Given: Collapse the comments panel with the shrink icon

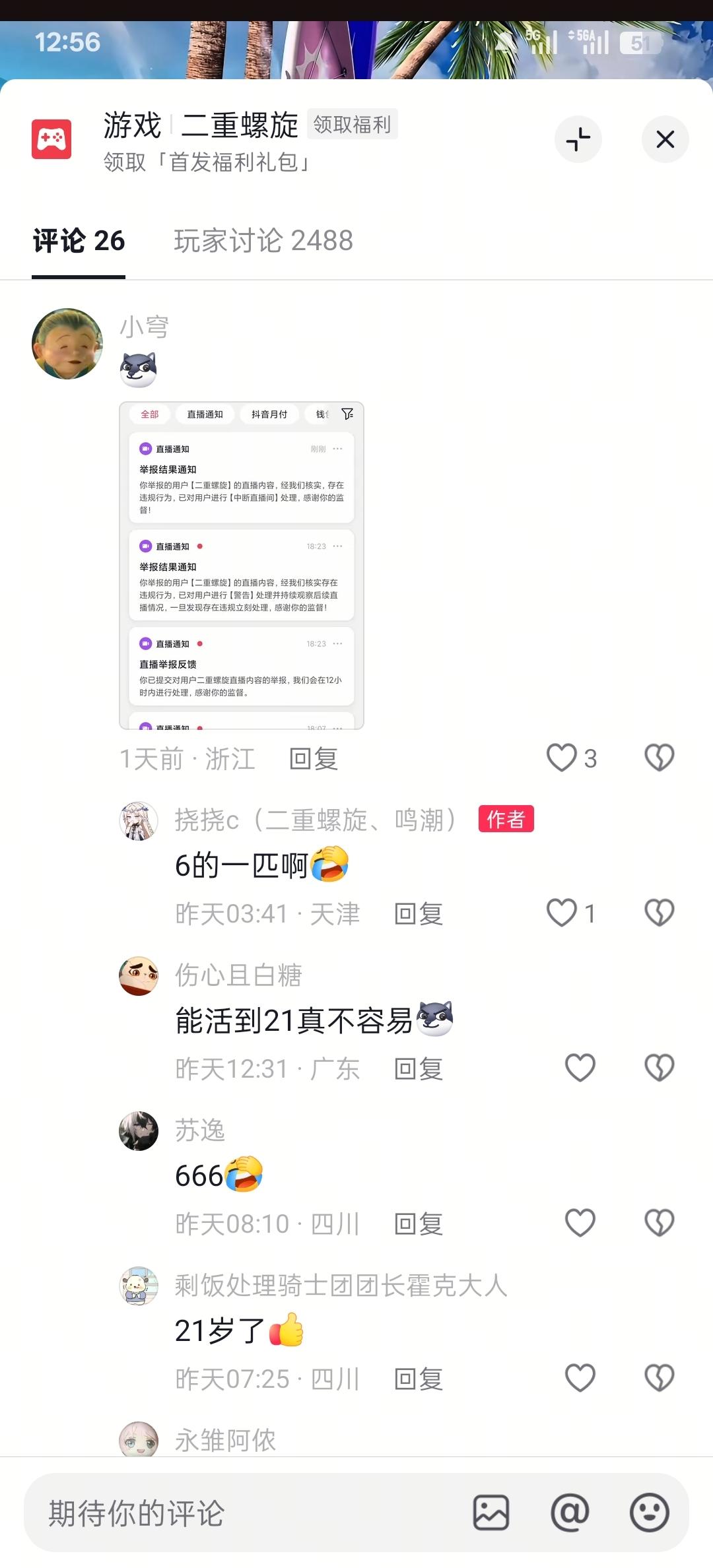Looking at the screenshot, I should 578,139.
